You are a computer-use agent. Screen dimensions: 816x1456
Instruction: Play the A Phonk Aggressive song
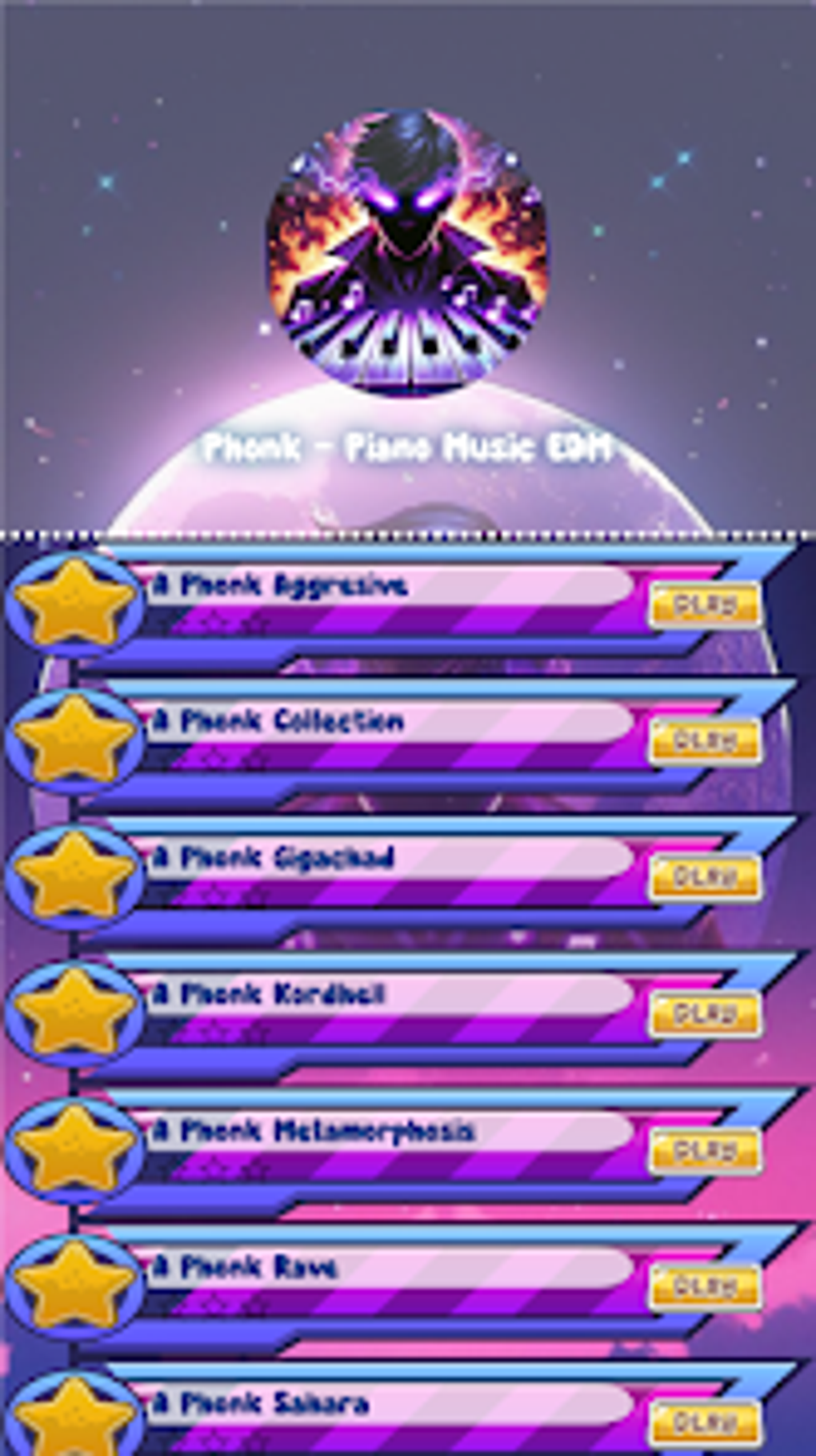704,605
